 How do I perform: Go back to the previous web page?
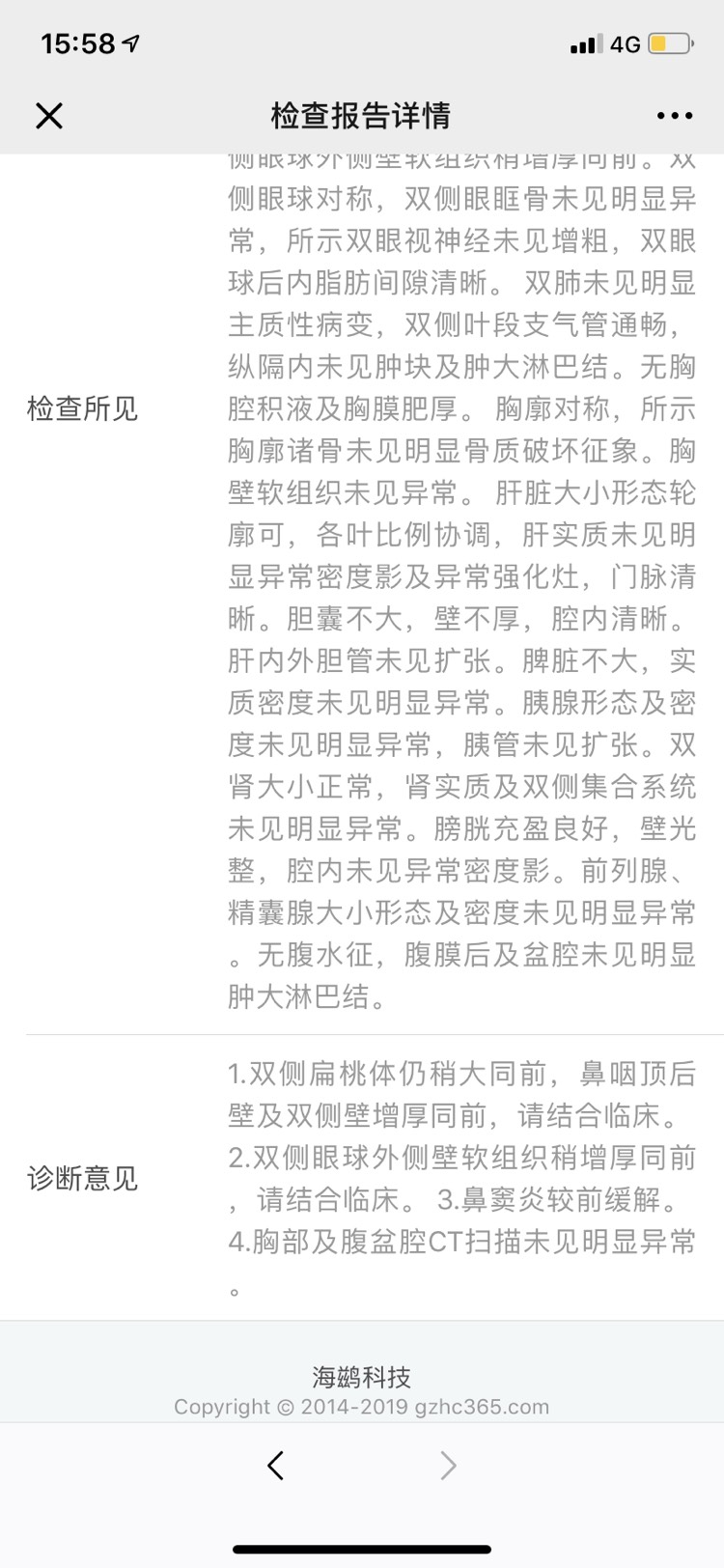276,1466
